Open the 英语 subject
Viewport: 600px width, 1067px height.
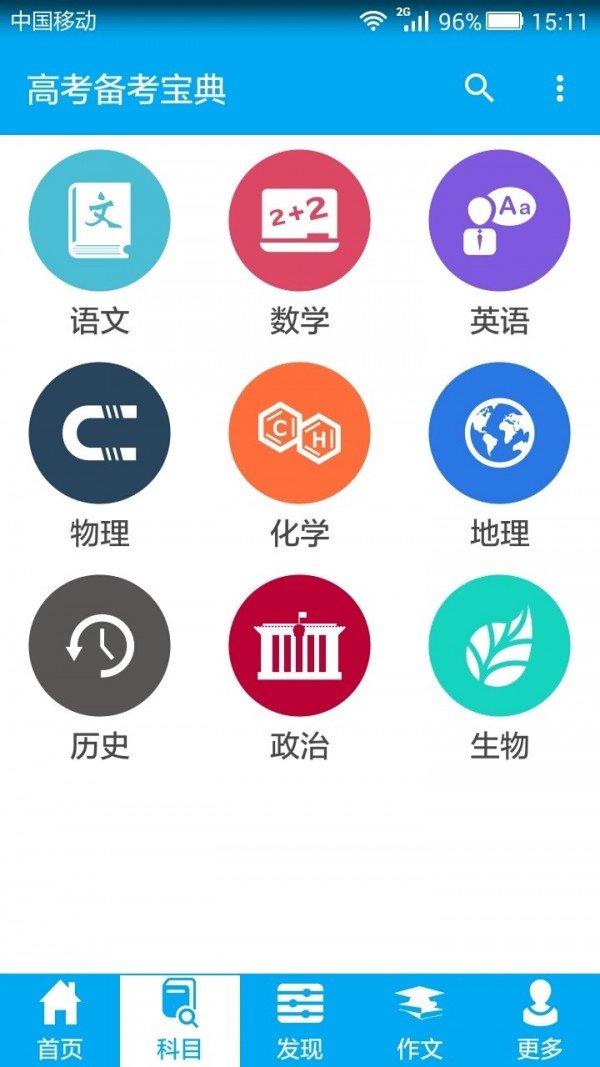(x=499, y=221)
